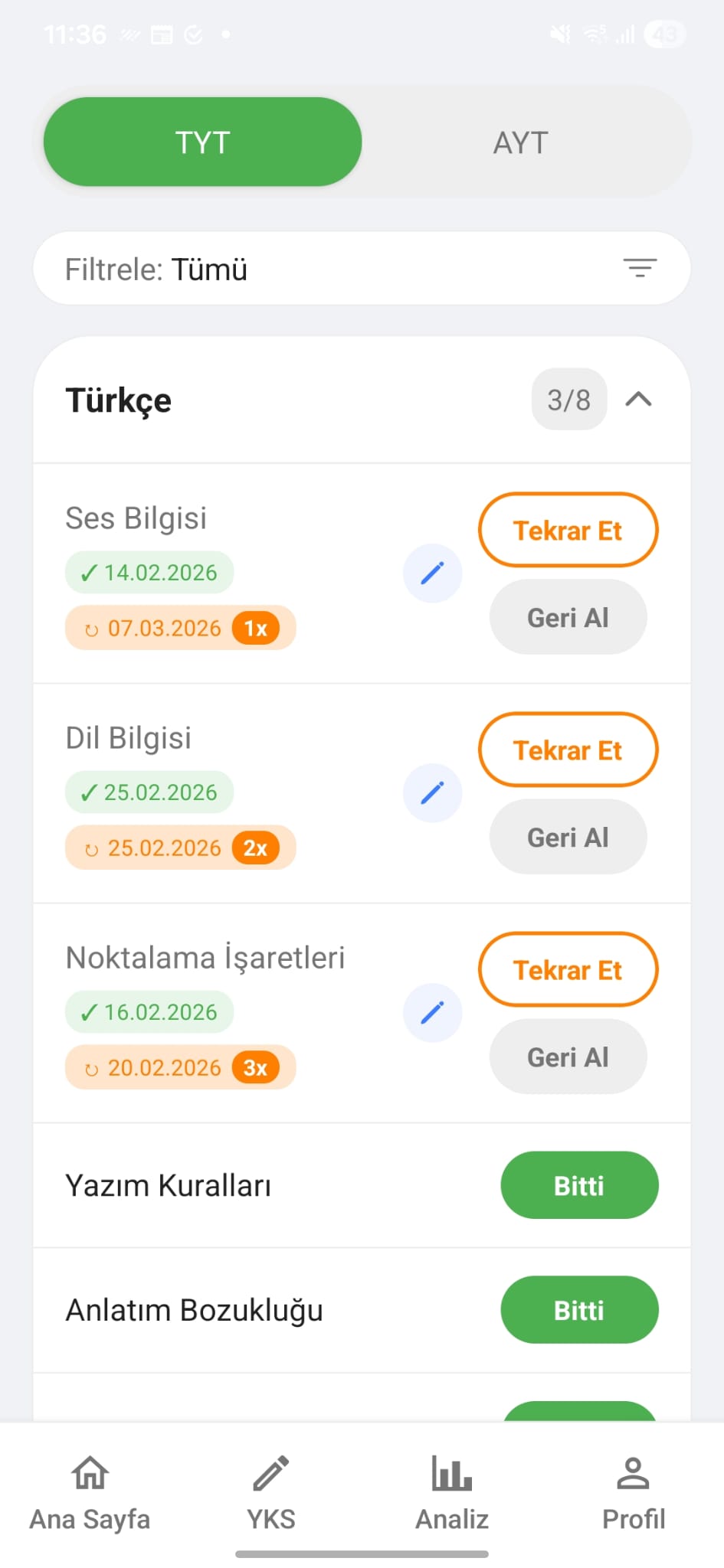Open the edit pencil for Dil Bilgisi
Viewport: 724px width, 1568px height.
click(432, 792)
